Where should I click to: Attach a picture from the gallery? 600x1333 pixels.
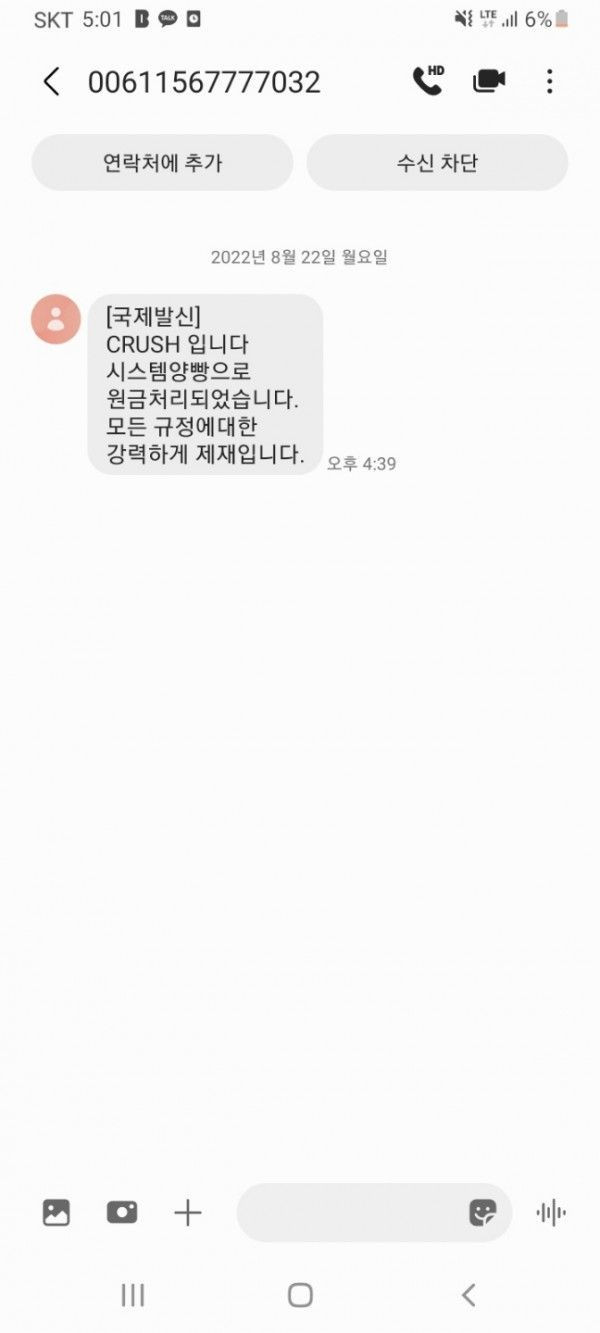[x=56, y=1213]
